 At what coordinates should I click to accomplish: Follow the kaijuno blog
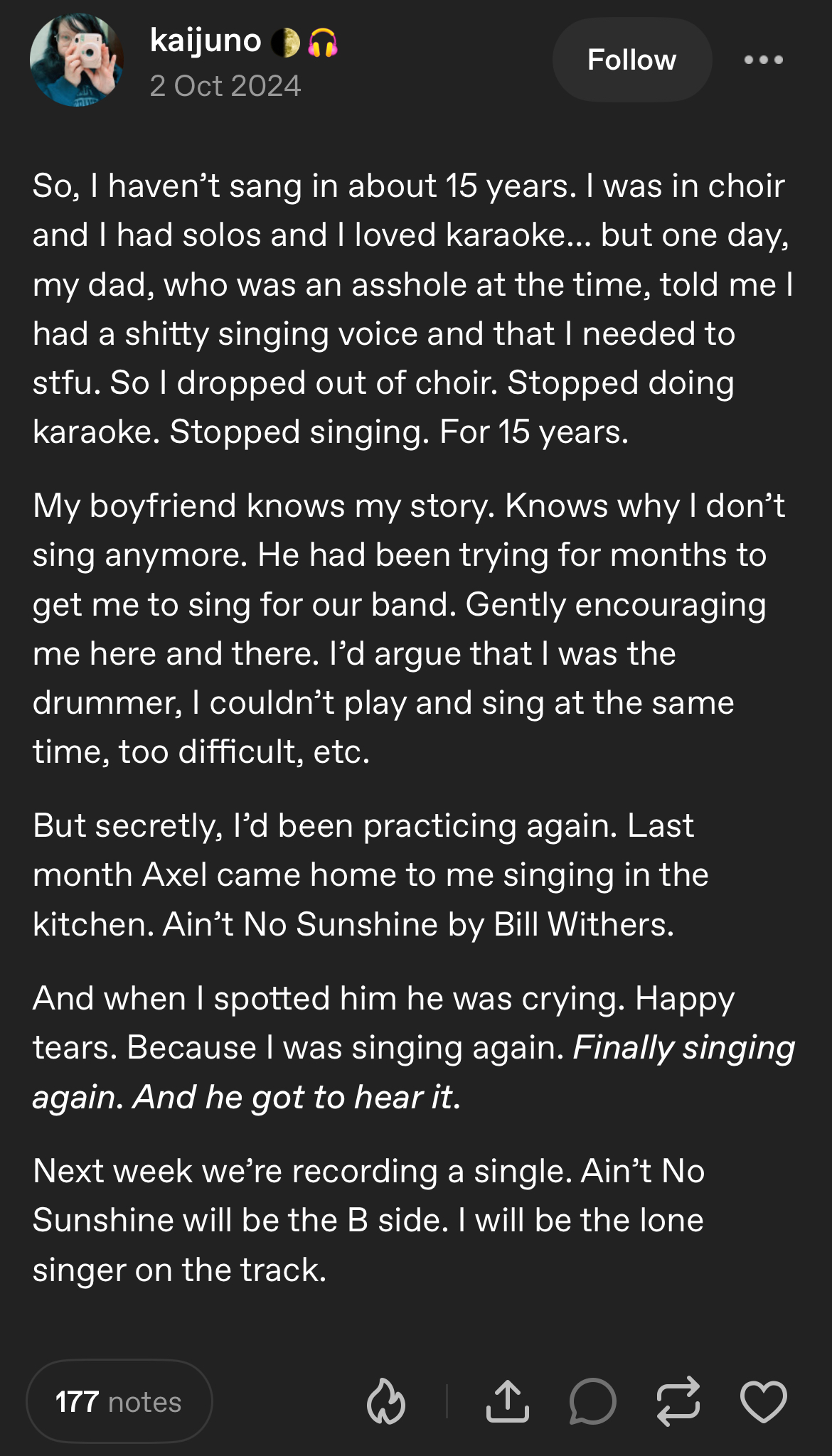[632, 60]
